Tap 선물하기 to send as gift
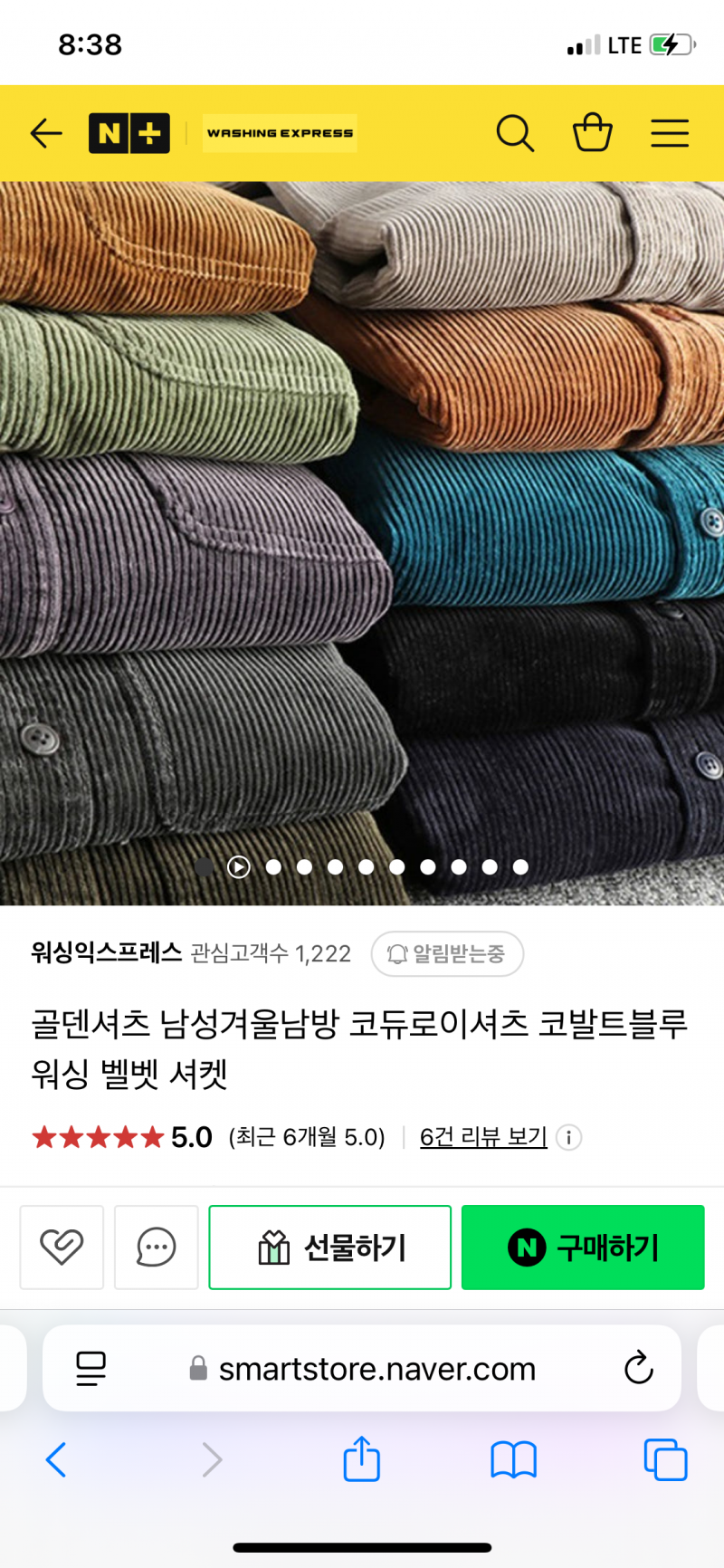Screen dimensions: 724x1568 coord(330,1248)
